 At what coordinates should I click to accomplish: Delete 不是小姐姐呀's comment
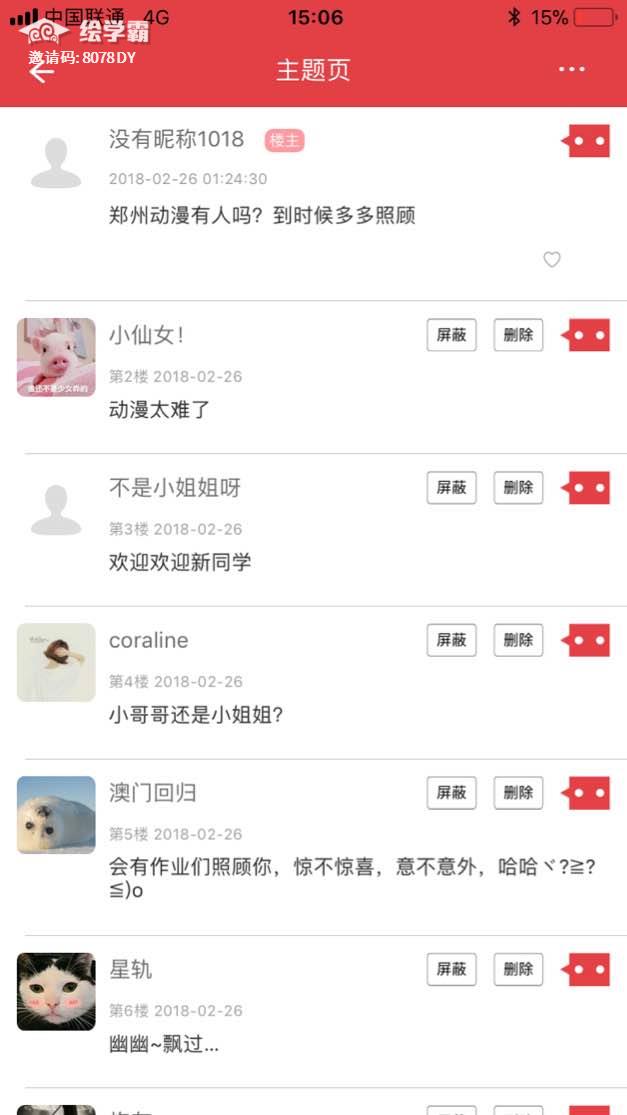pyautogui.click(x=518, y=488)
